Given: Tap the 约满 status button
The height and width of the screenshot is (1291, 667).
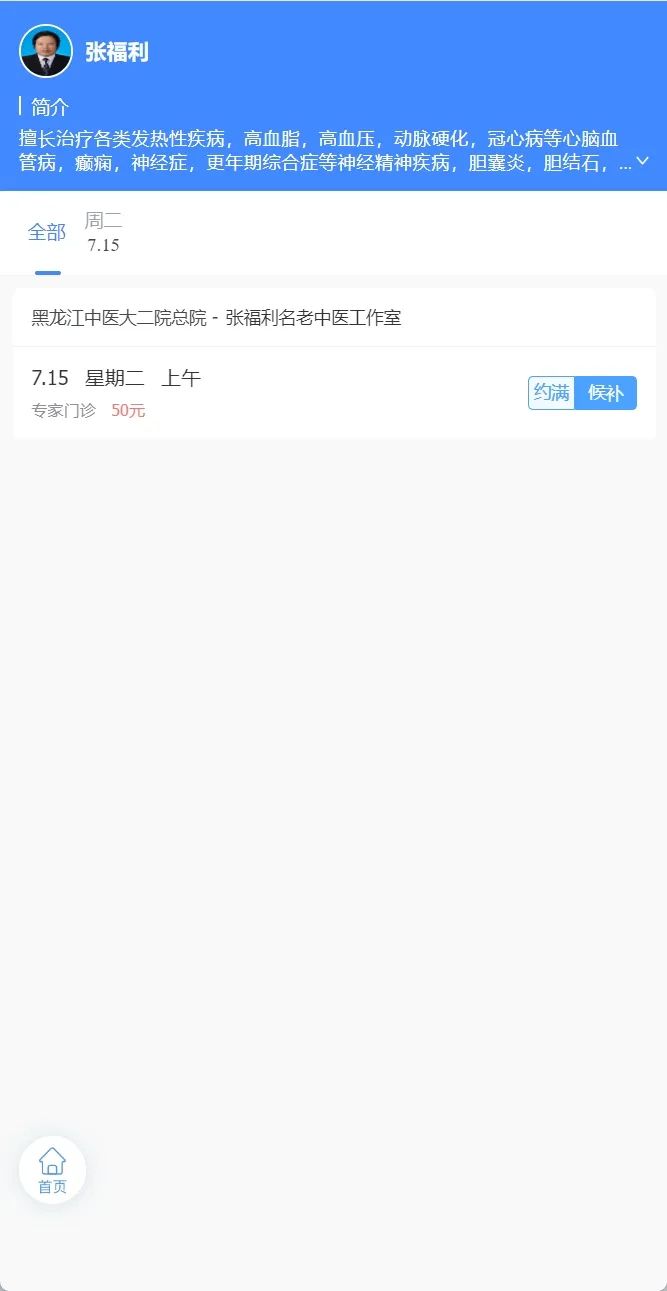Looking at the screenshot, I should tap(552, 393).
